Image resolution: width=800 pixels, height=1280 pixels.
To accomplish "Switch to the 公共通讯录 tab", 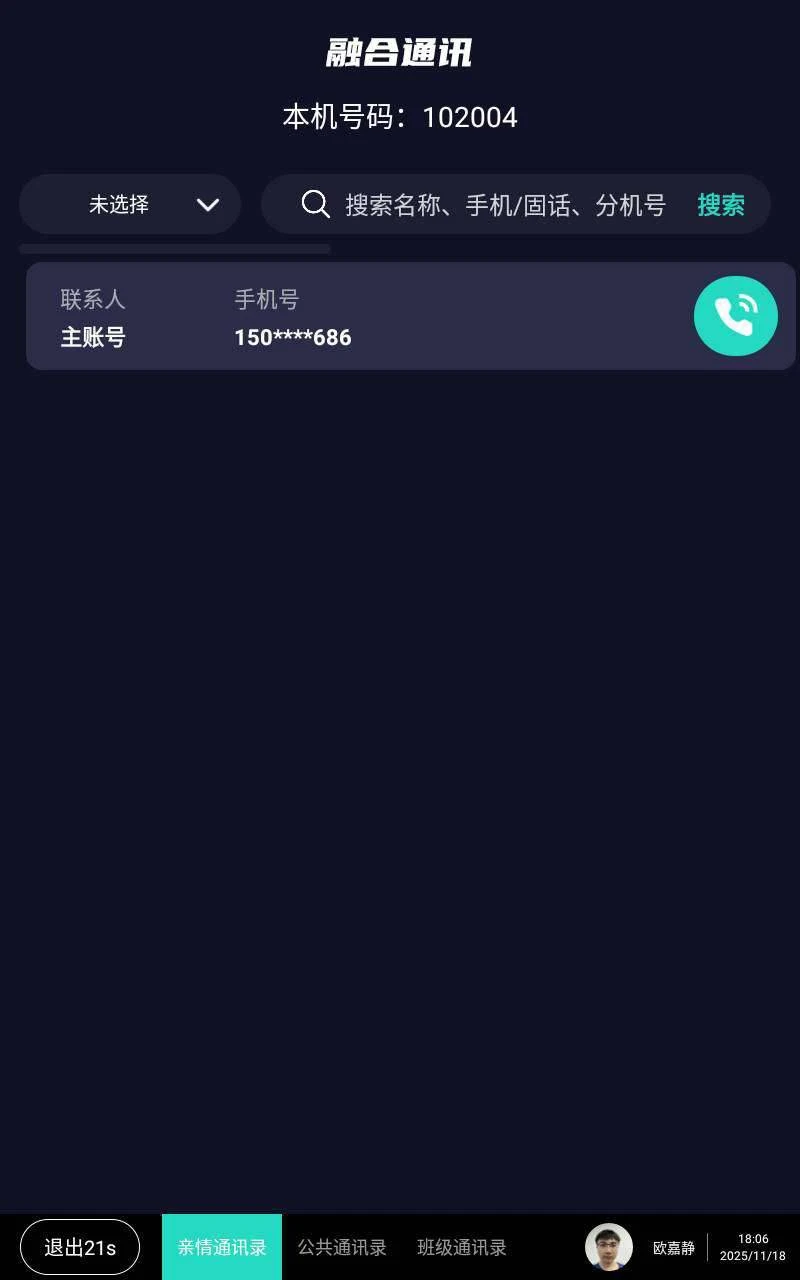I will tap(341, 1247).
